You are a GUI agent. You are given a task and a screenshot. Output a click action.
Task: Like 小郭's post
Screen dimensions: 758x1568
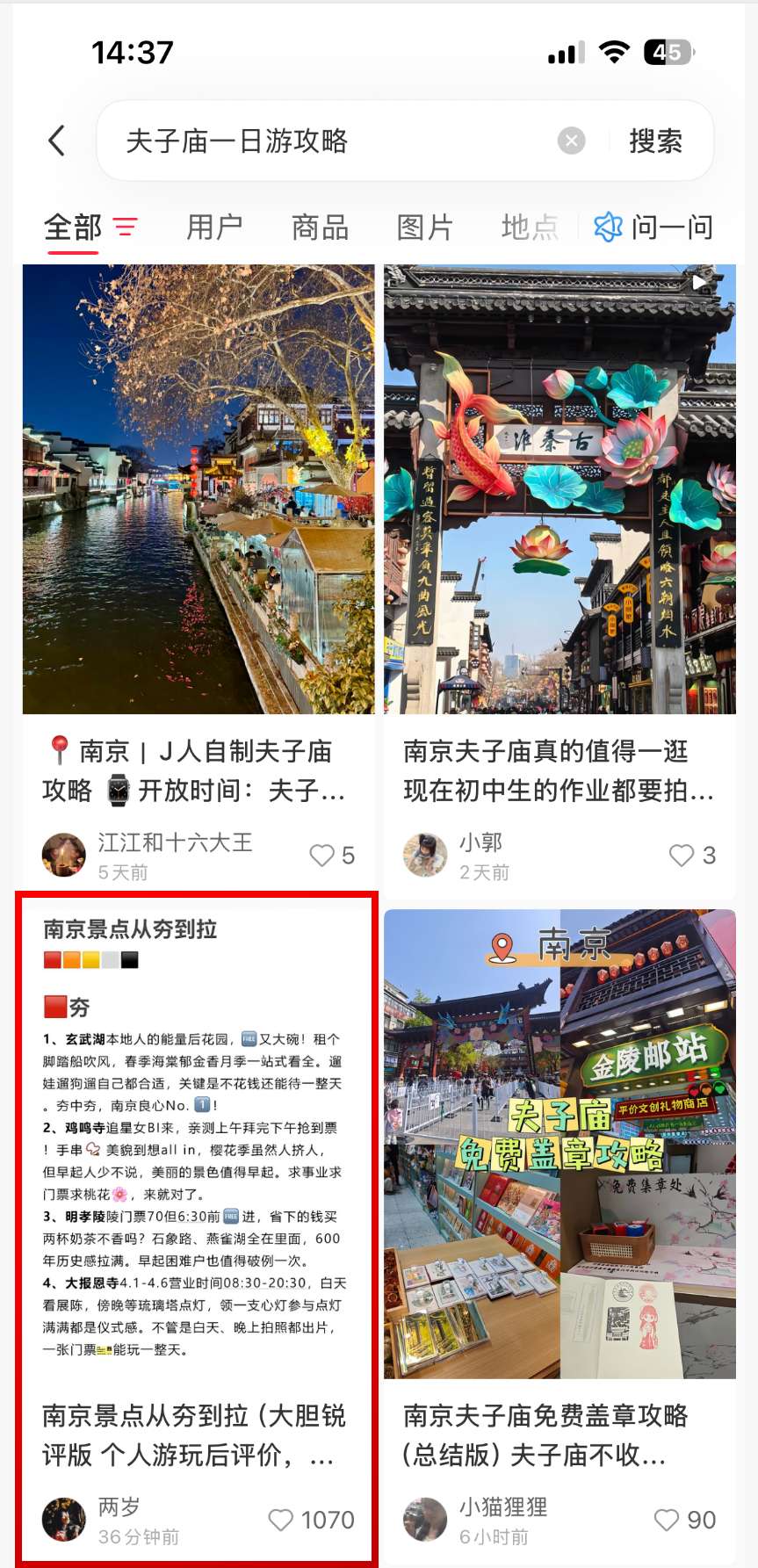682,856
